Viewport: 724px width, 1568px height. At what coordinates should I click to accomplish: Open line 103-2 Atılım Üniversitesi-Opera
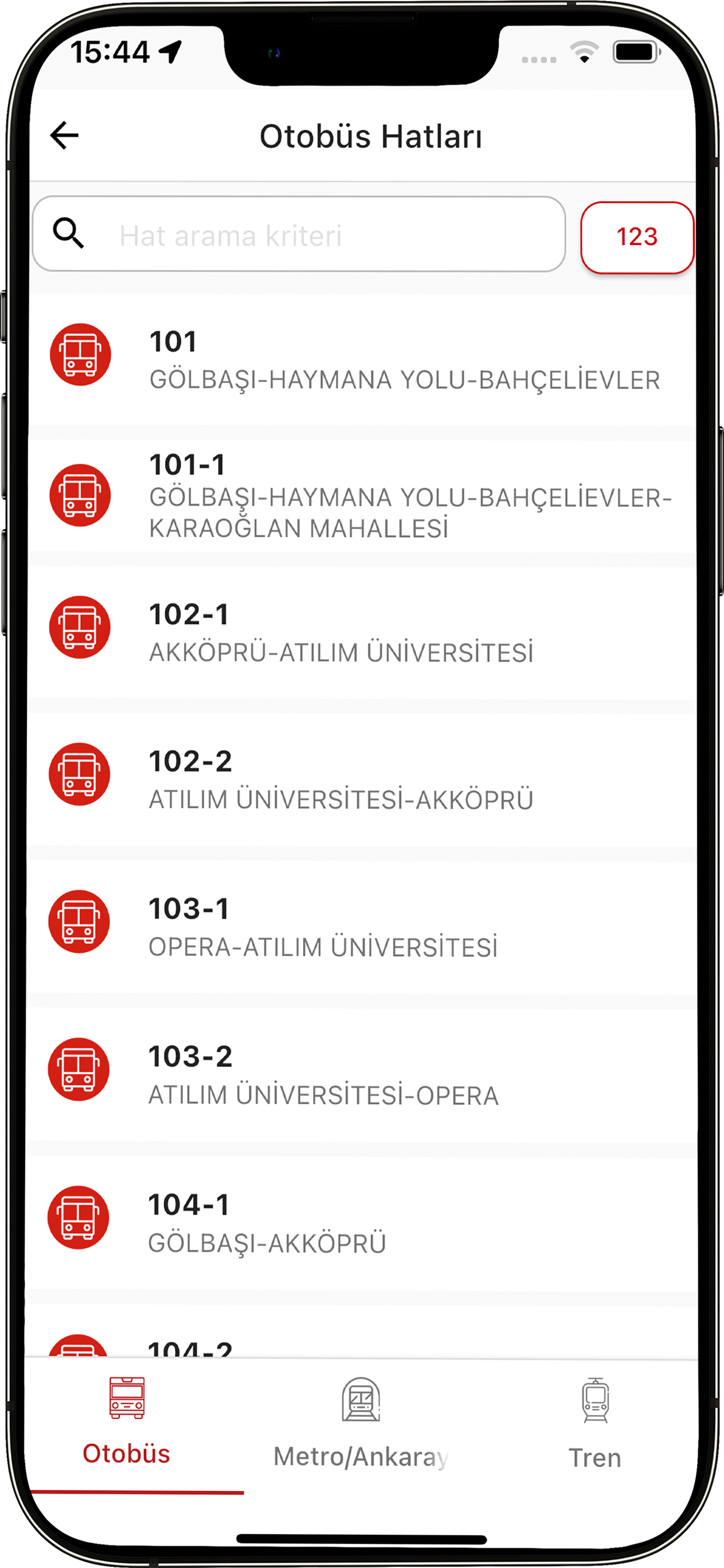pyautogui.click(x=362, y=1075)
